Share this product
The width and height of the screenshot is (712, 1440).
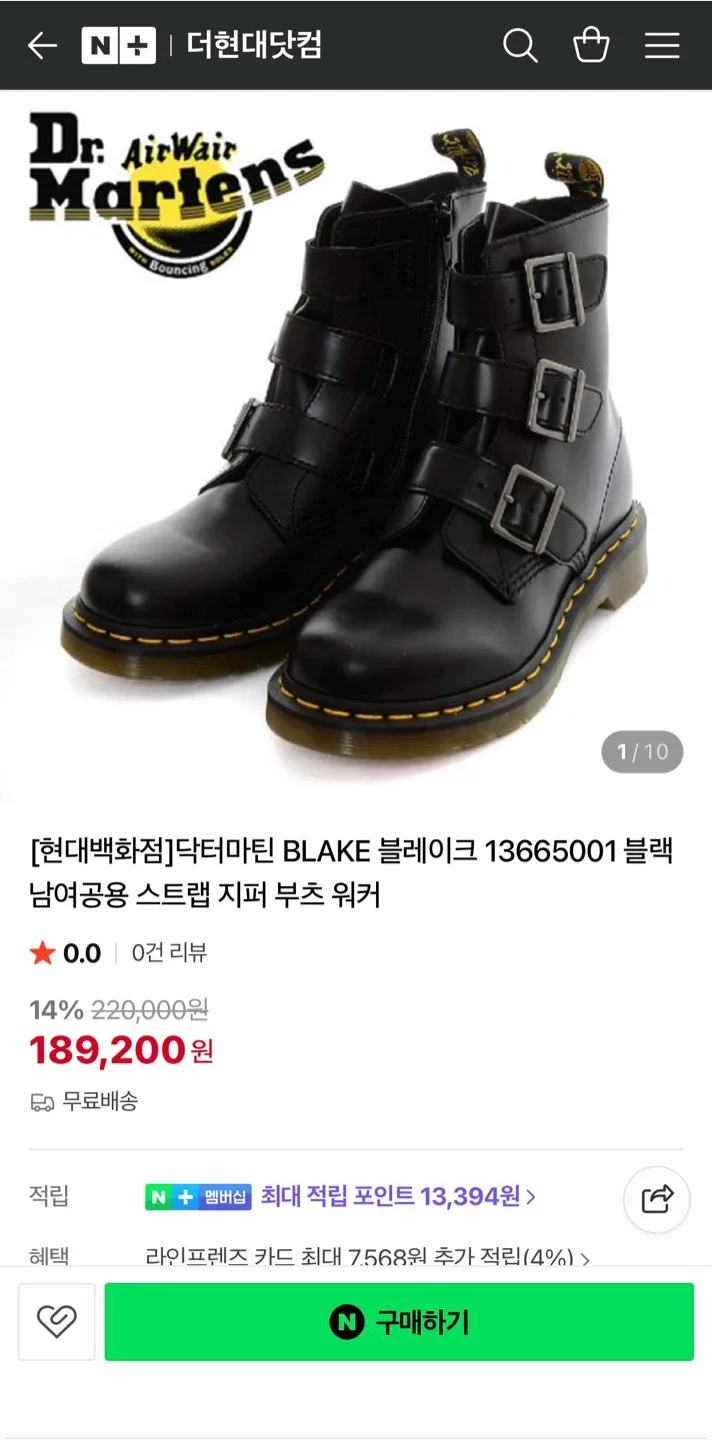(657, 1198)
